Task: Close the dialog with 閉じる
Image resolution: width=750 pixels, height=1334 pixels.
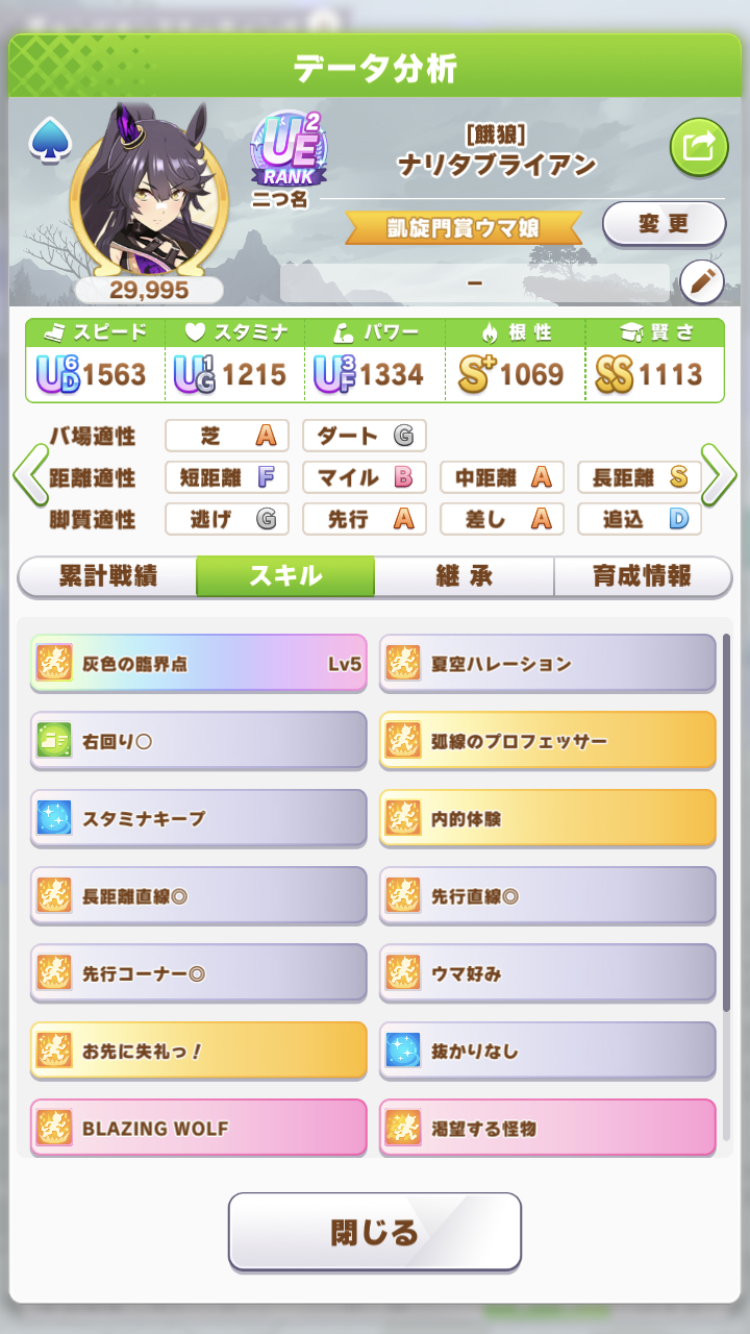Action: coord(375,1232)
